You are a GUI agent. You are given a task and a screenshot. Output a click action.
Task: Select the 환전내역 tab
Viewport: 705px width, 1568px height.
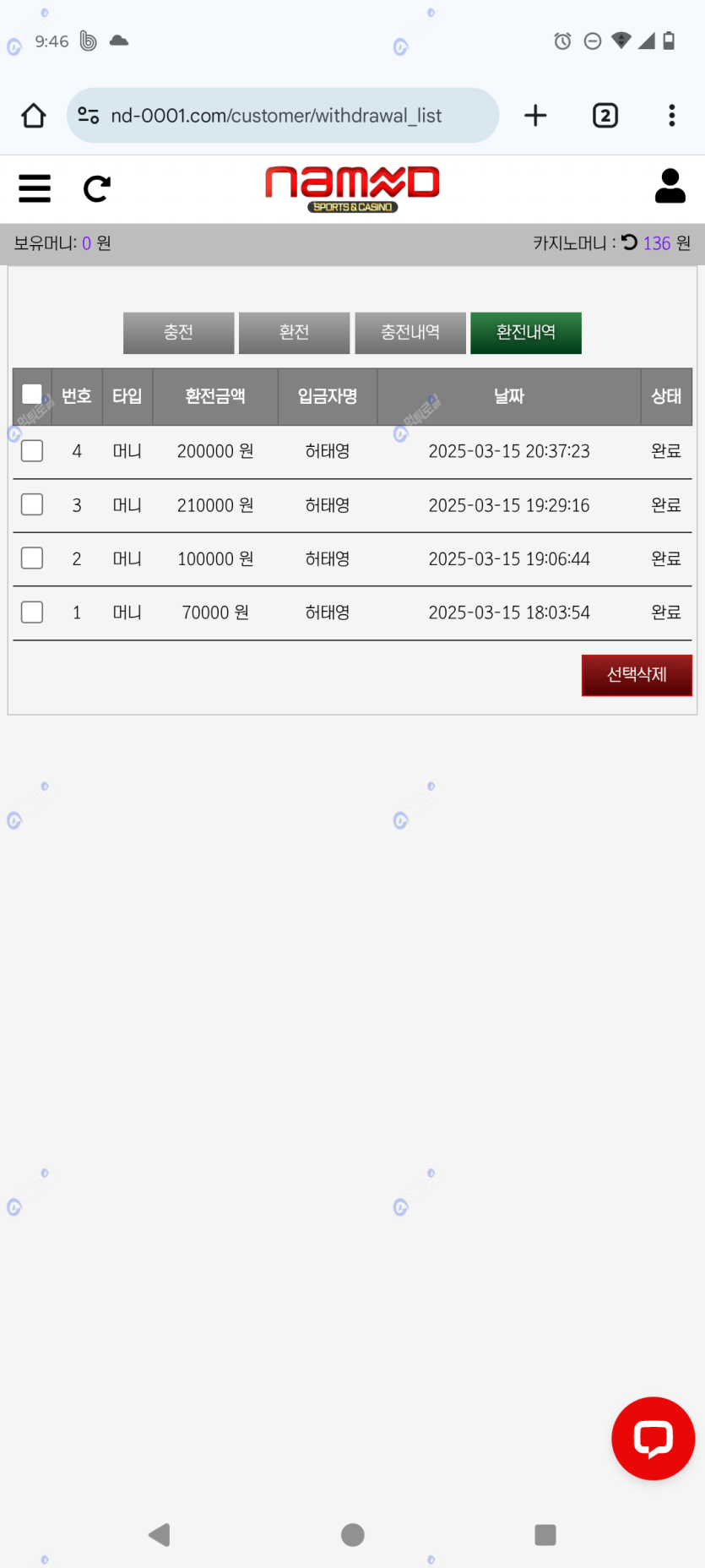pyautogui.click(x=526, y=333)
